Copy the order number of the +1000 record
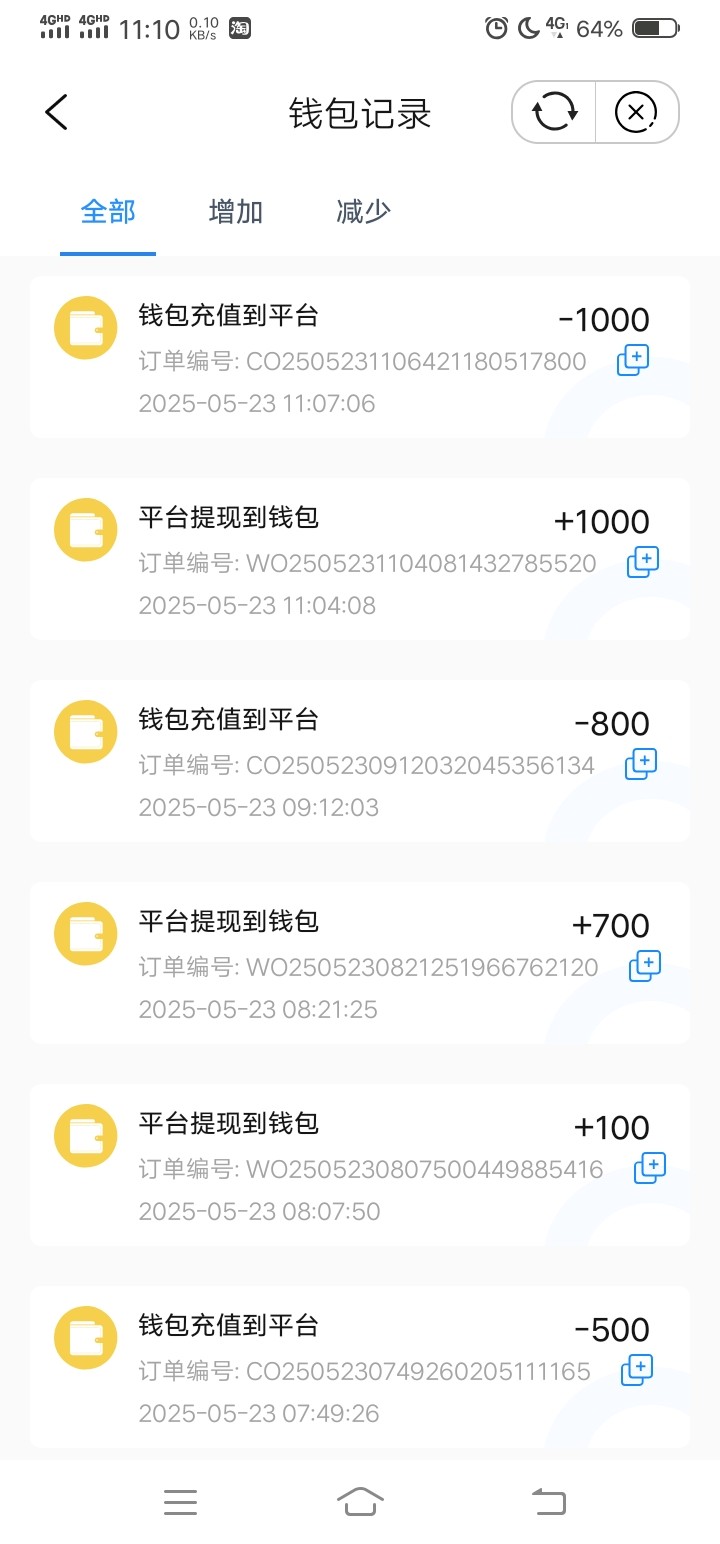The width and height of the screenshot is (720, 1544). tap(643, 562)
